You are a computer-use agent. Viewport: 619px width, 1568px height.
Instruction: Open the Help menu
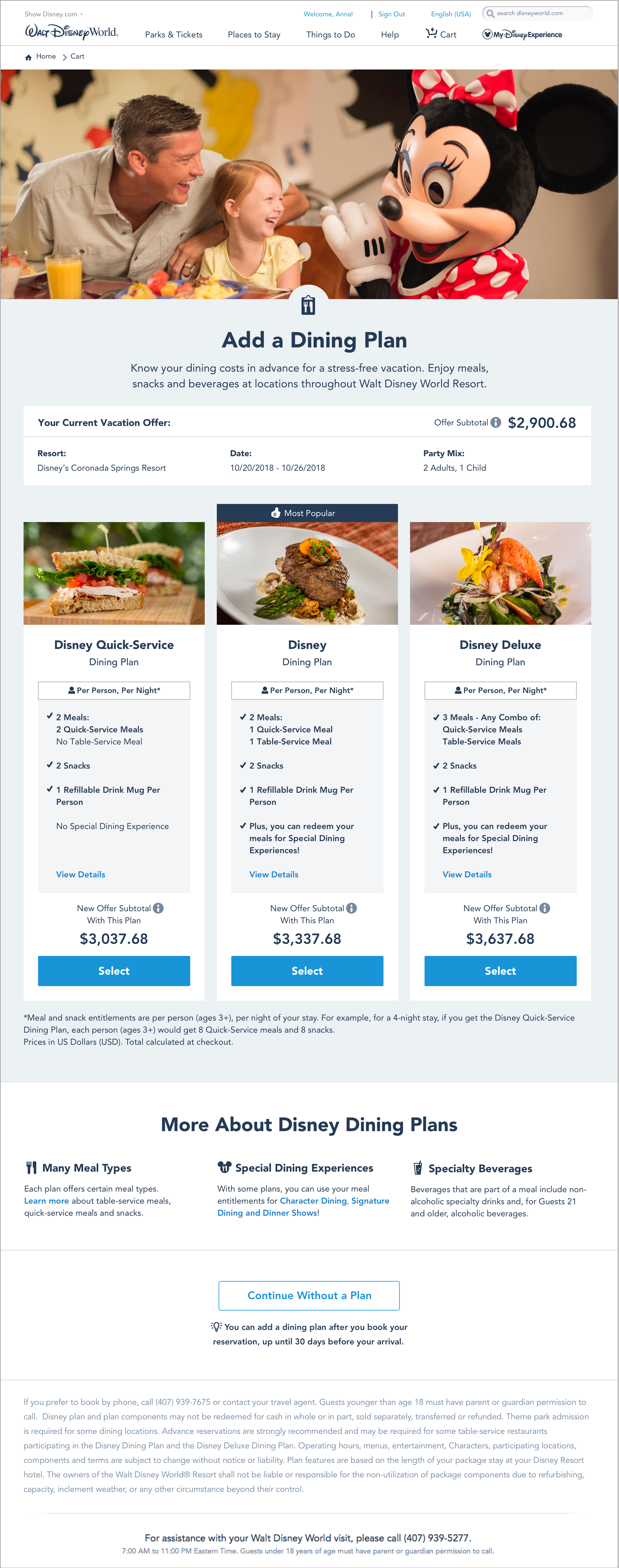pyautogui.click(x=390, y=35)
